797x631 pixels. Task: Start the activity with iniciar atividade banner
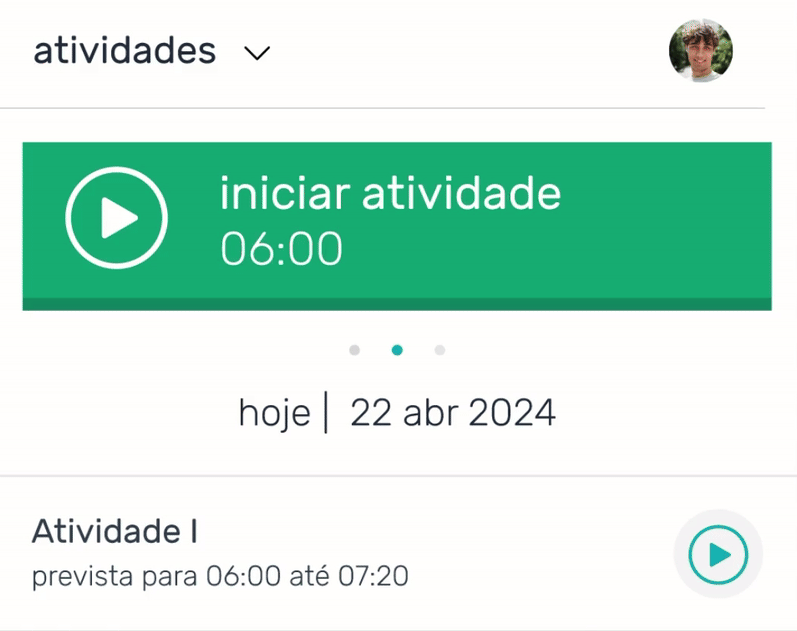[396, 222]
